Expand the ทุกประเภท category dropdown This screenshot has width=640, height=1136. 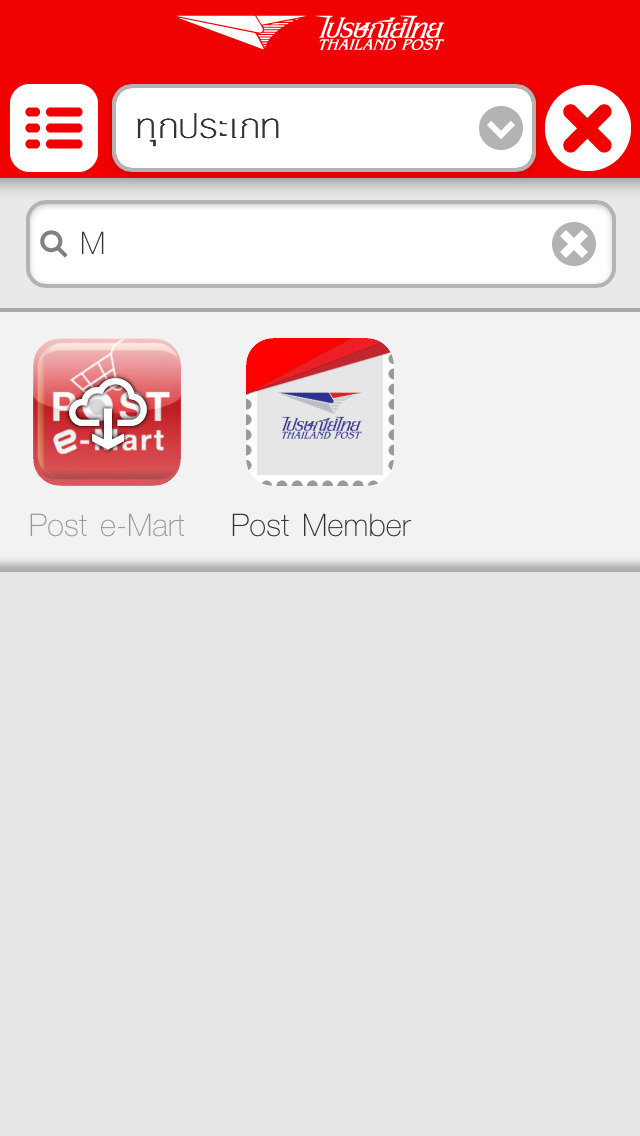pos(324,128)
